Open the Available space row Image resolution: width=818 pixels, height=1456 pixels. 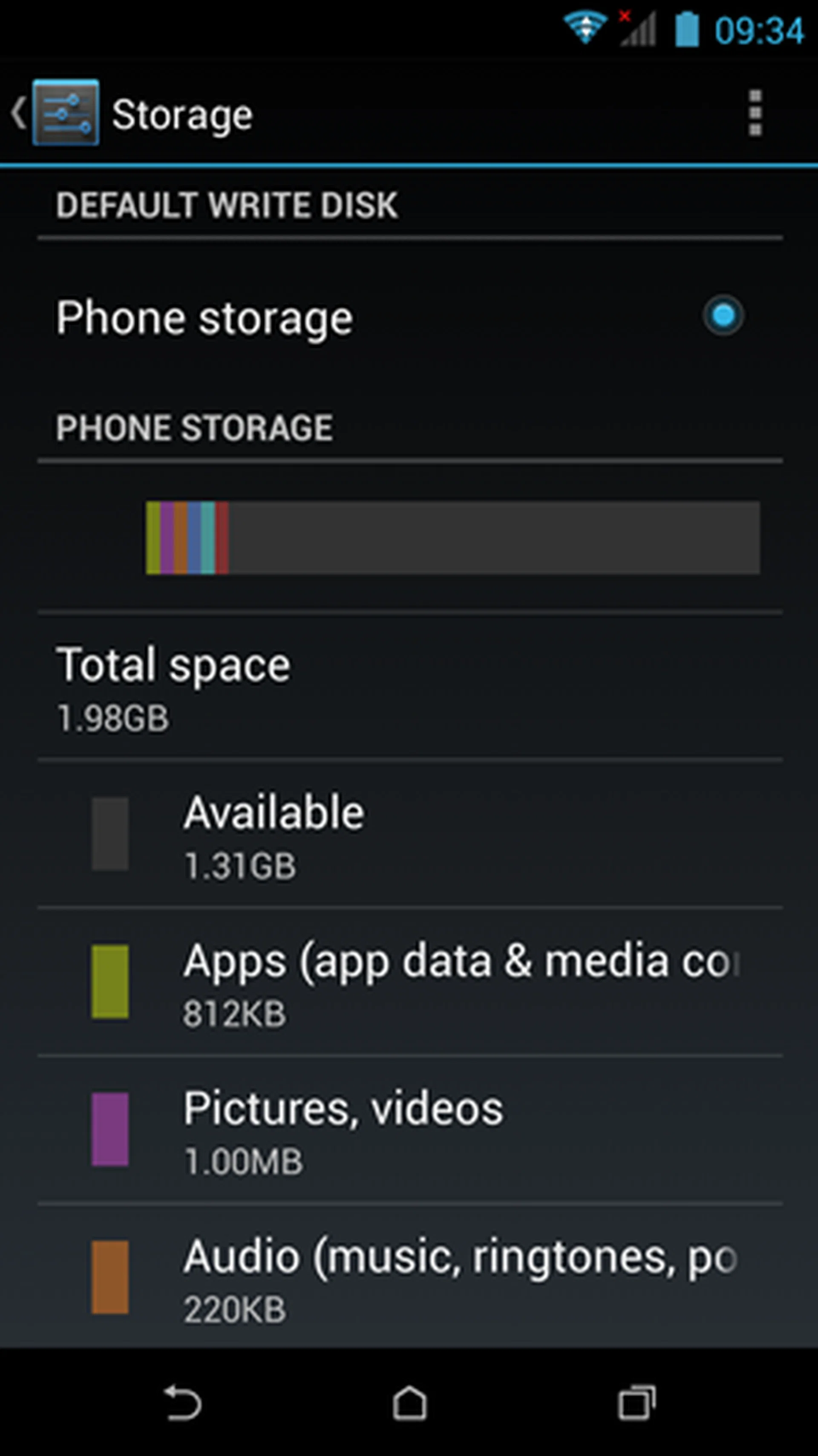click(x=409, y=834)
